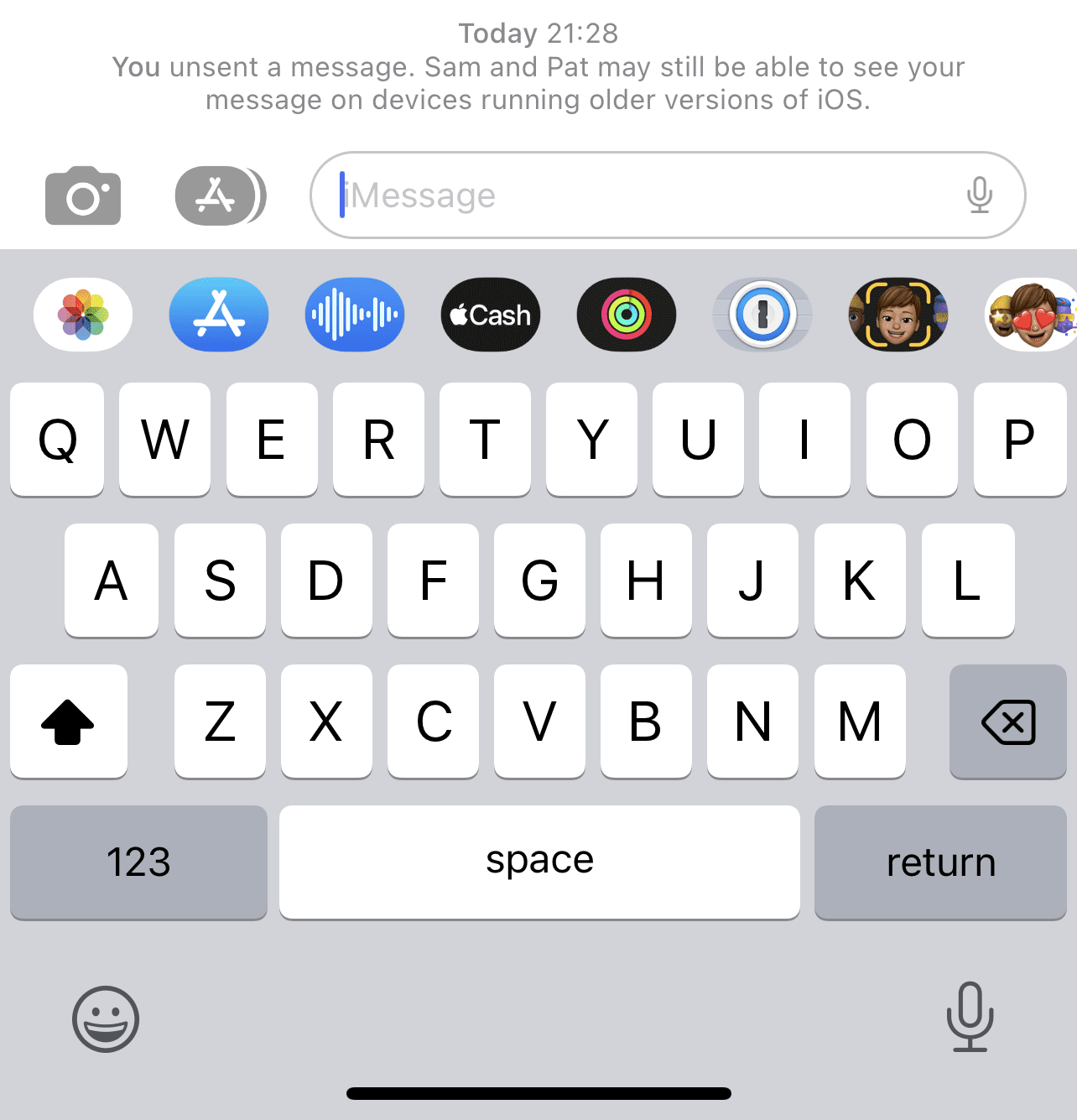Open the Fitness activity rings app

(x=627, y=315)
